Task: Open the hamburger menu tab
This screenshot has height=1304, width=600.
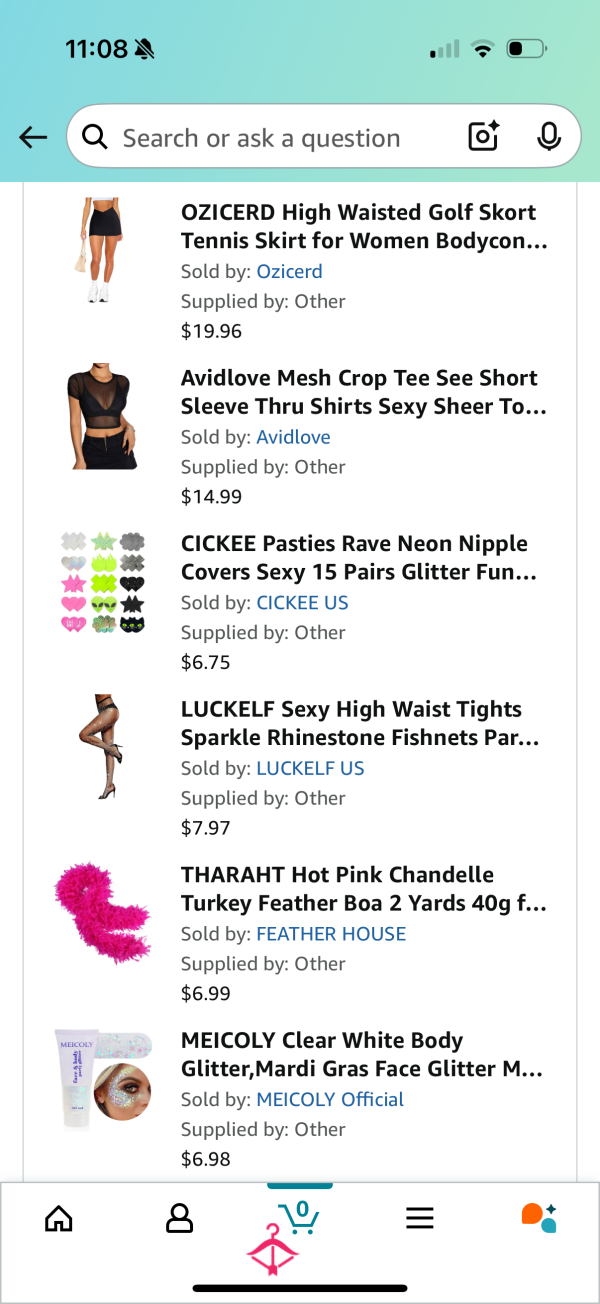Action: pyautogui.click(x=420, y=1218)
